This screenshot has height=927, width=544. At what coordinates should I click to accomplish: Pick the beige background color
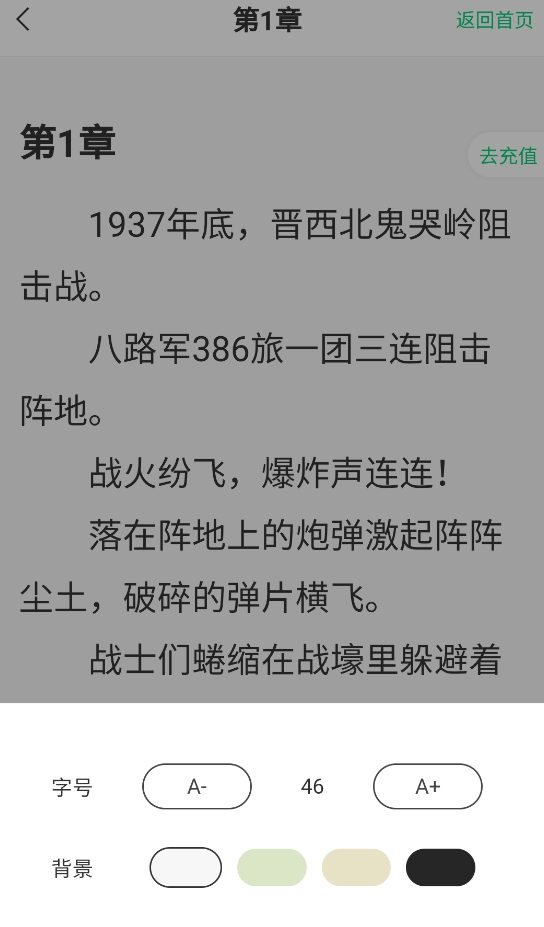[356, 867]
